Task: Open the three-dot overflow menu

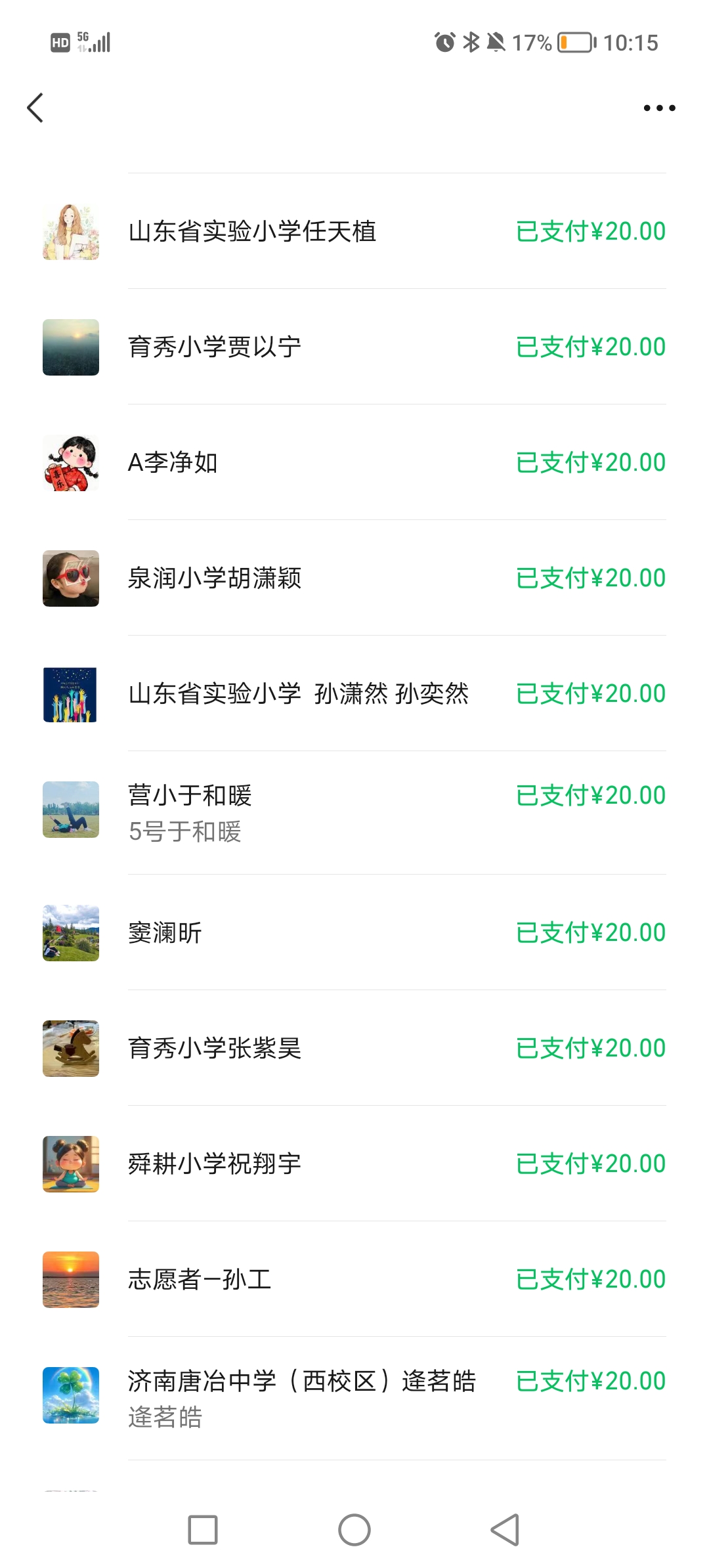Action: [659, 108]
